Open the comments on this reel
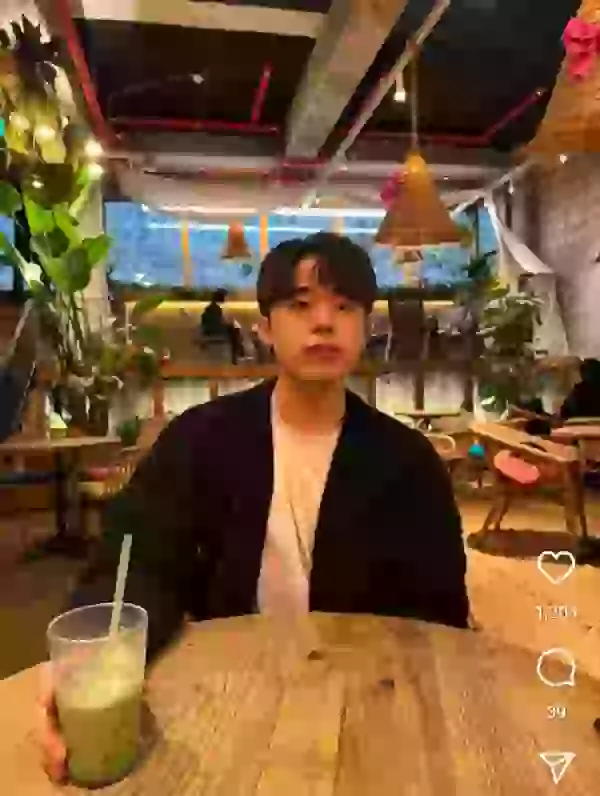This screenshot has width=600, height=796. (x=556, y=667)
